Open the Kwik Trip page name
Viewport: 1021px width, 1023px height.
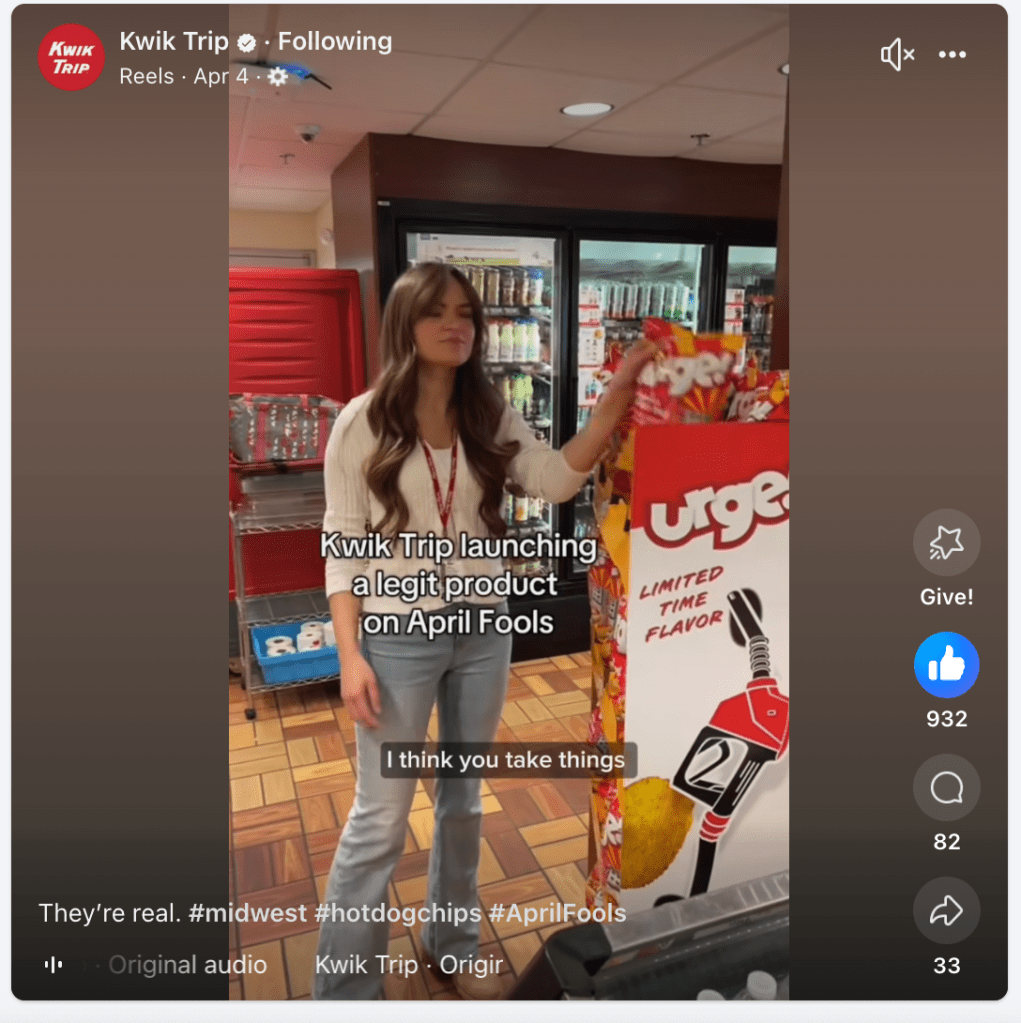(174, 42)
